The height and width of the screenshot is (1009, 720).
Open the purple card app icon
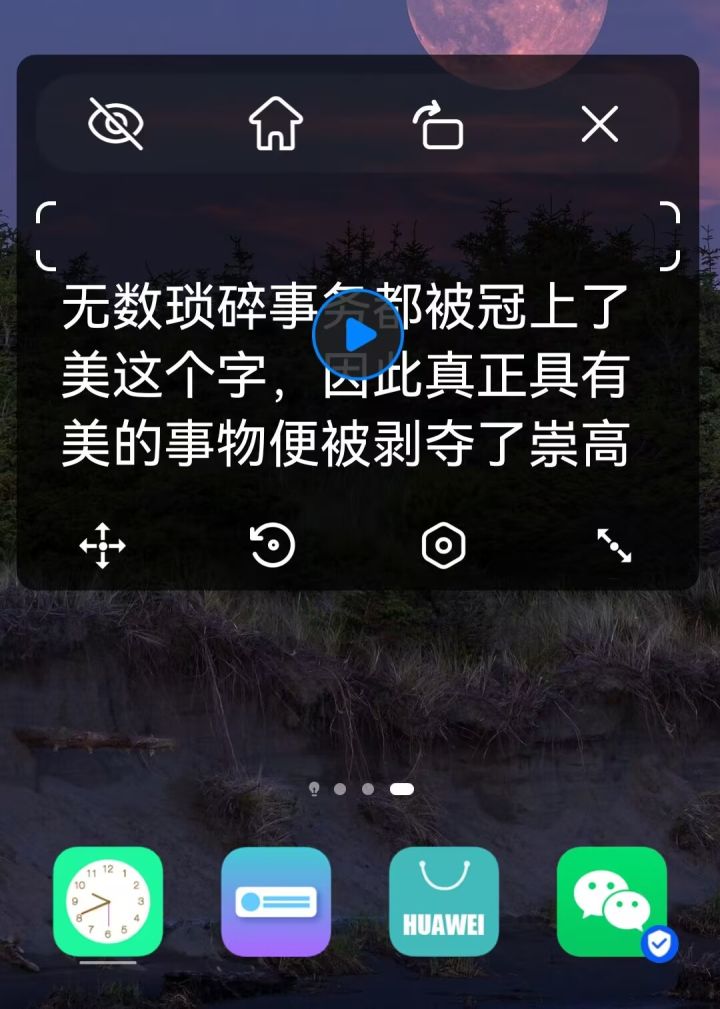(x=276, y=902)
